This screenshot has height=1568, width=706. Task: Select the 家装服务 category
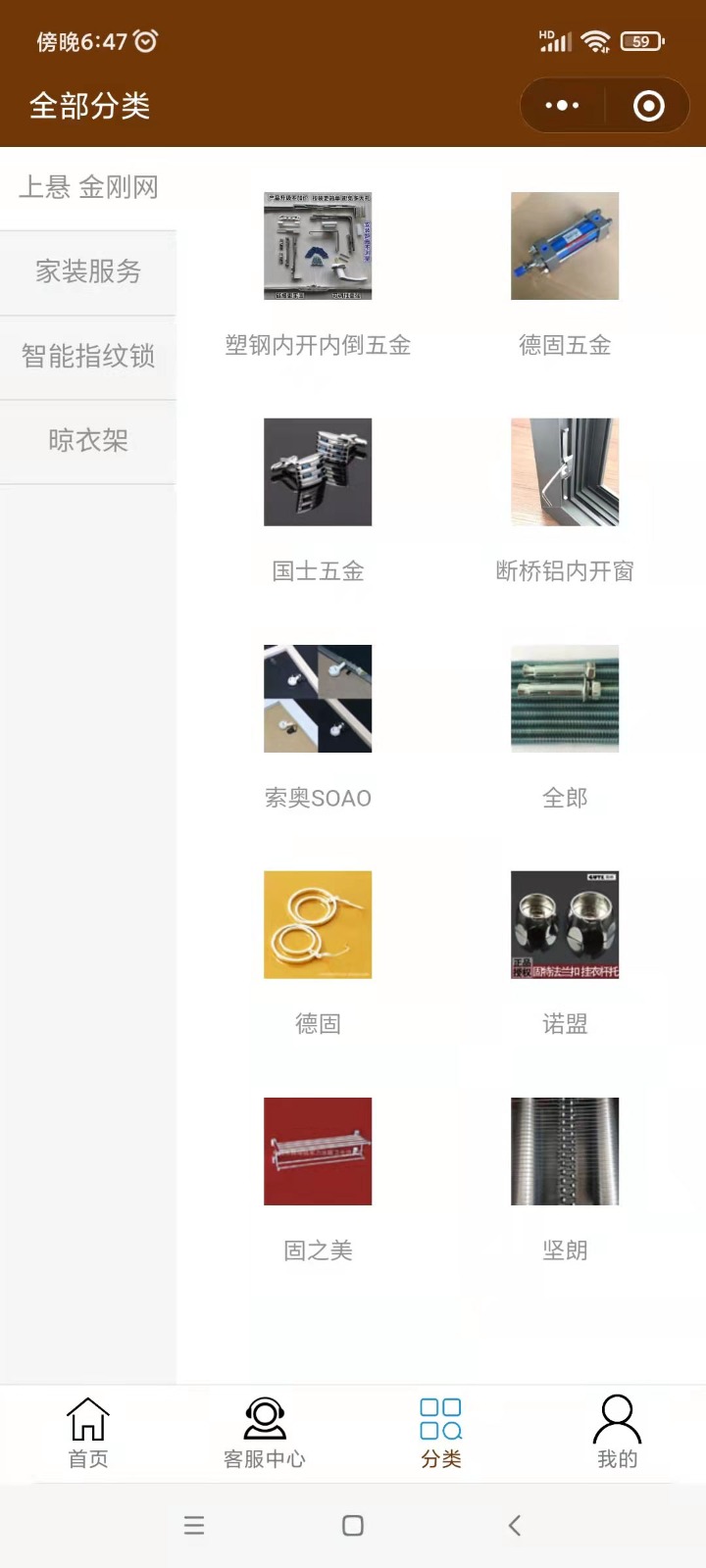tap(88, 271)
